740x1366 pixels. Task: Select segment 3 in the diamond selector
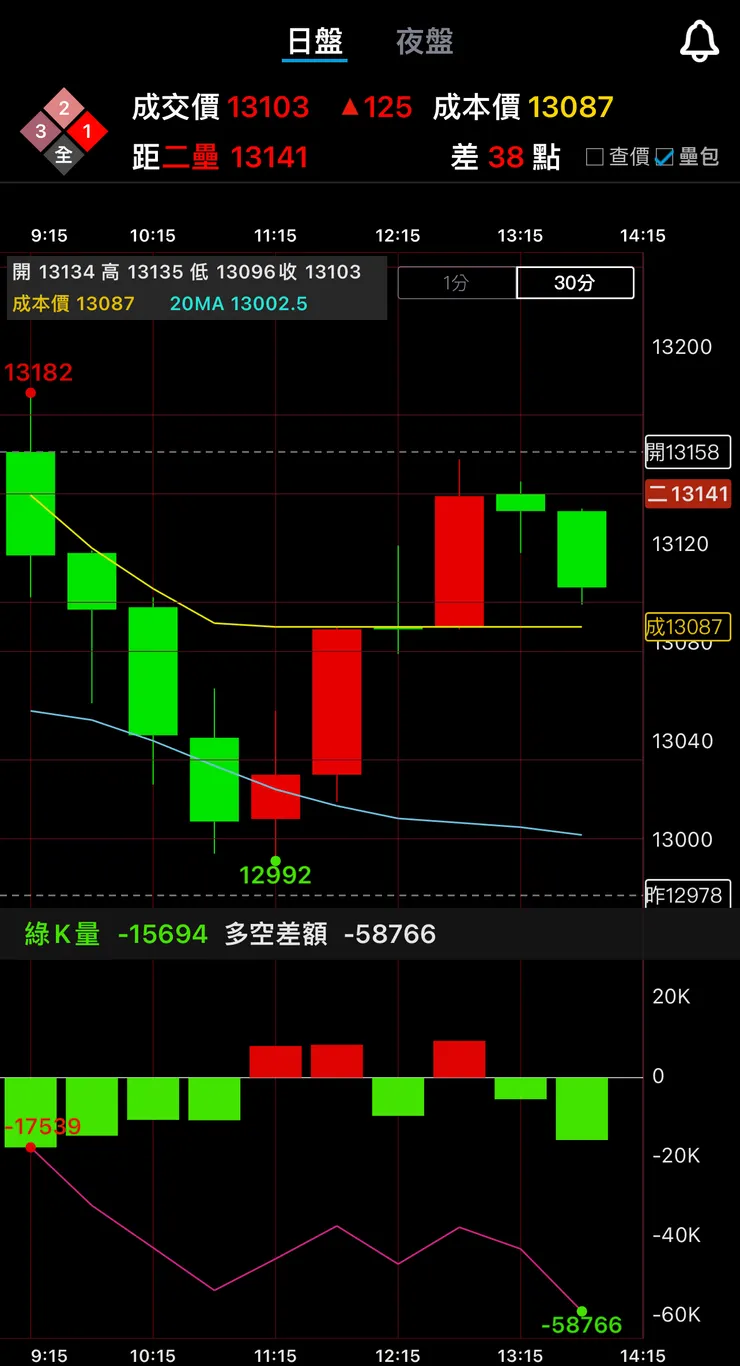pos(41,131)
